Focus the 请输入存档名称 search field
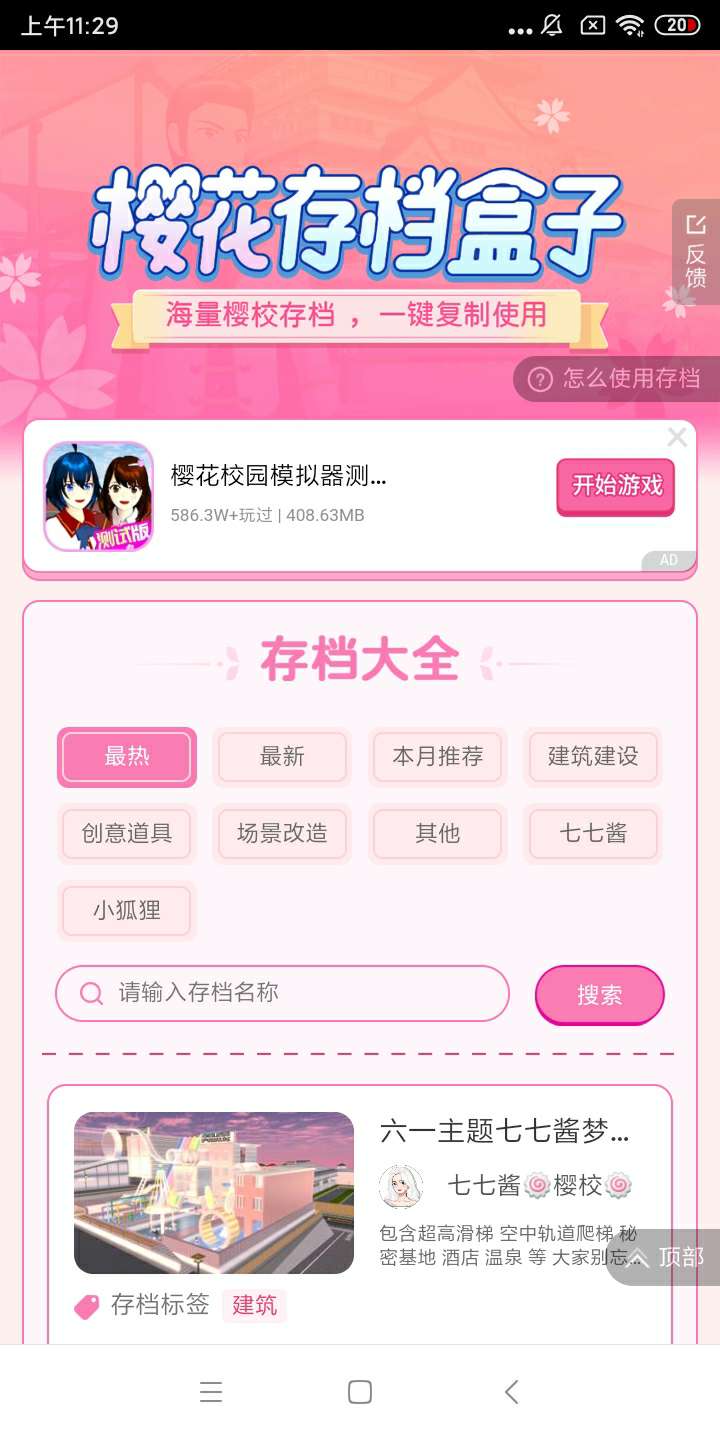720x1440 pixels. [282, 993]
